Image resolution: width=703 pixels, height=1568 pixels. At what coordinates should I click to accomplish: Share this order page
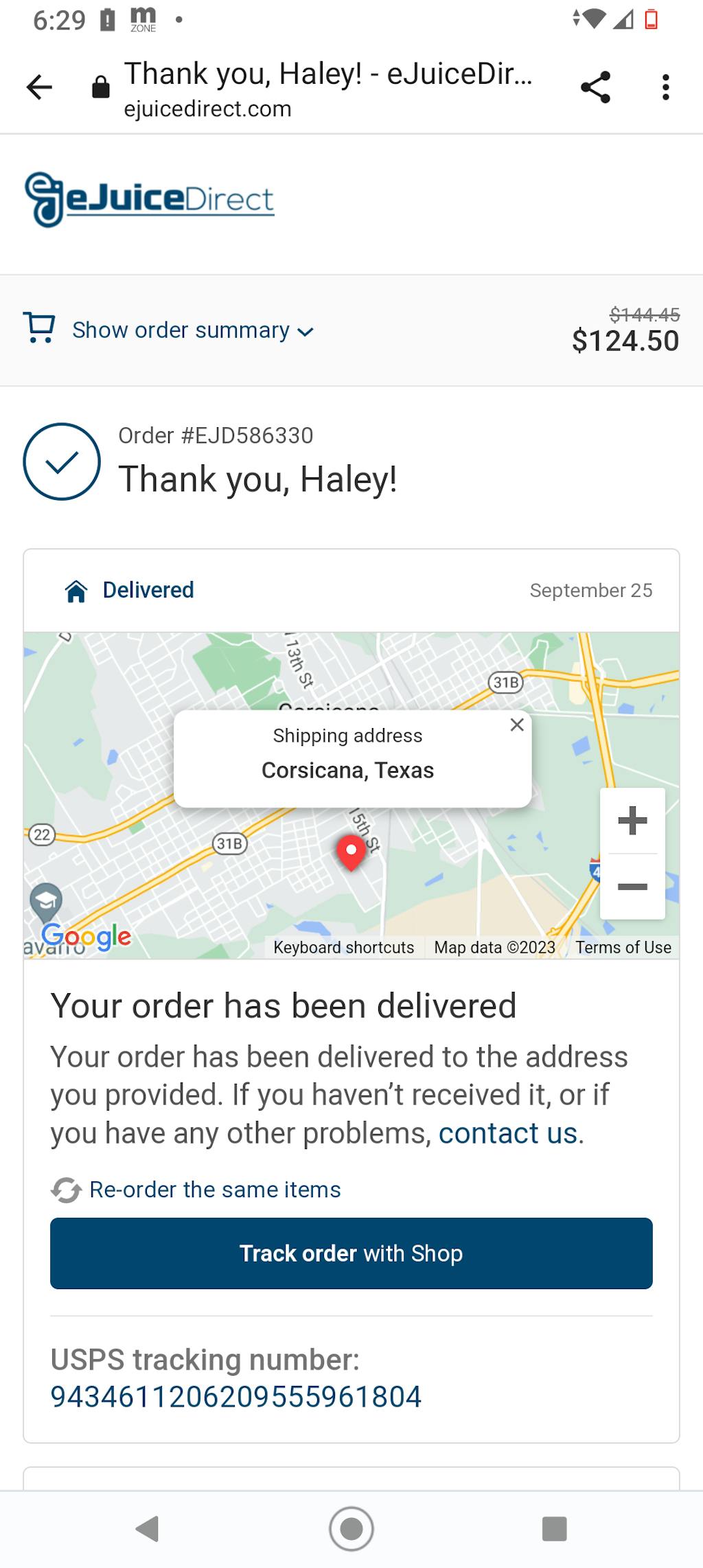pos(595,87)
